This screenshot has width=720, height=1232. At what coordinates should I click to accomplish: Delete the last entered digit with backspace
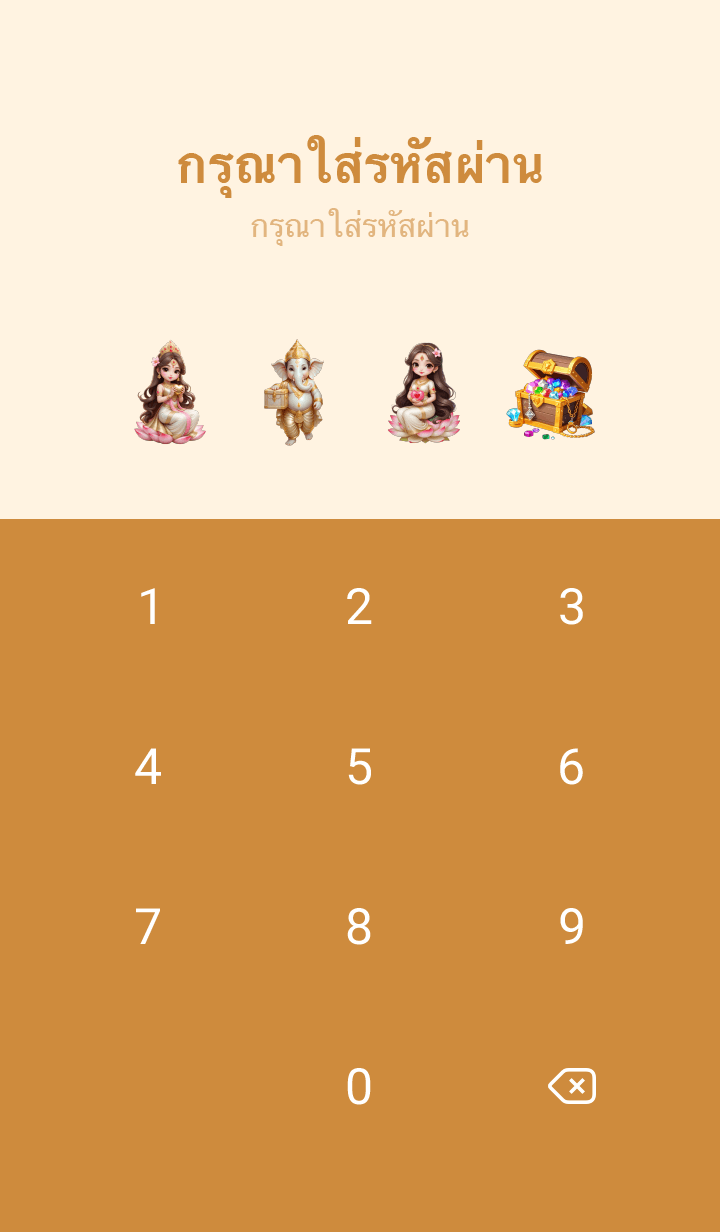(x=572, y=1086)
